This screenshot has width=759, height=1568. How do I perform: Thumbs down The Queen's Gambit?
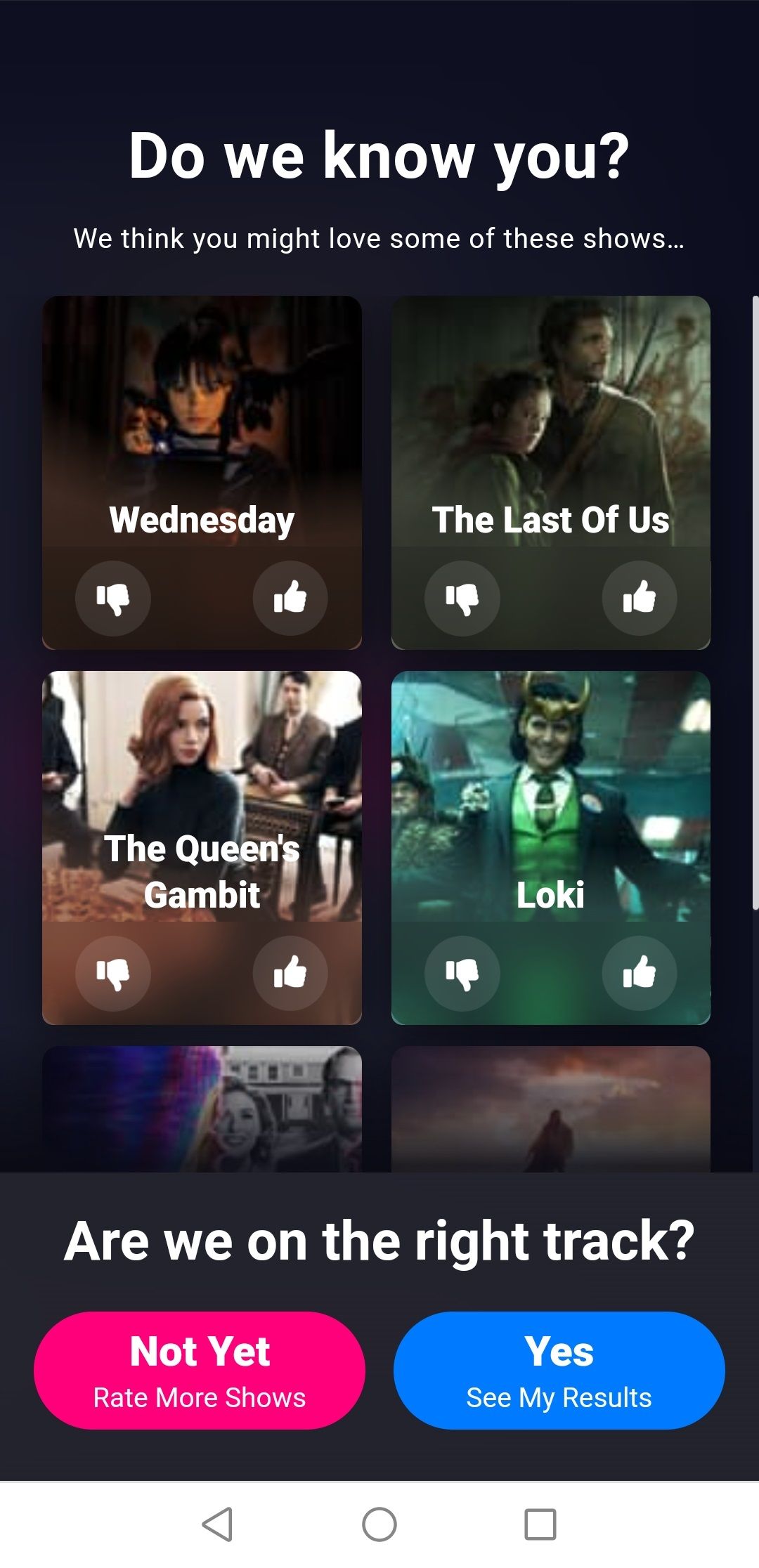(113, 973)
